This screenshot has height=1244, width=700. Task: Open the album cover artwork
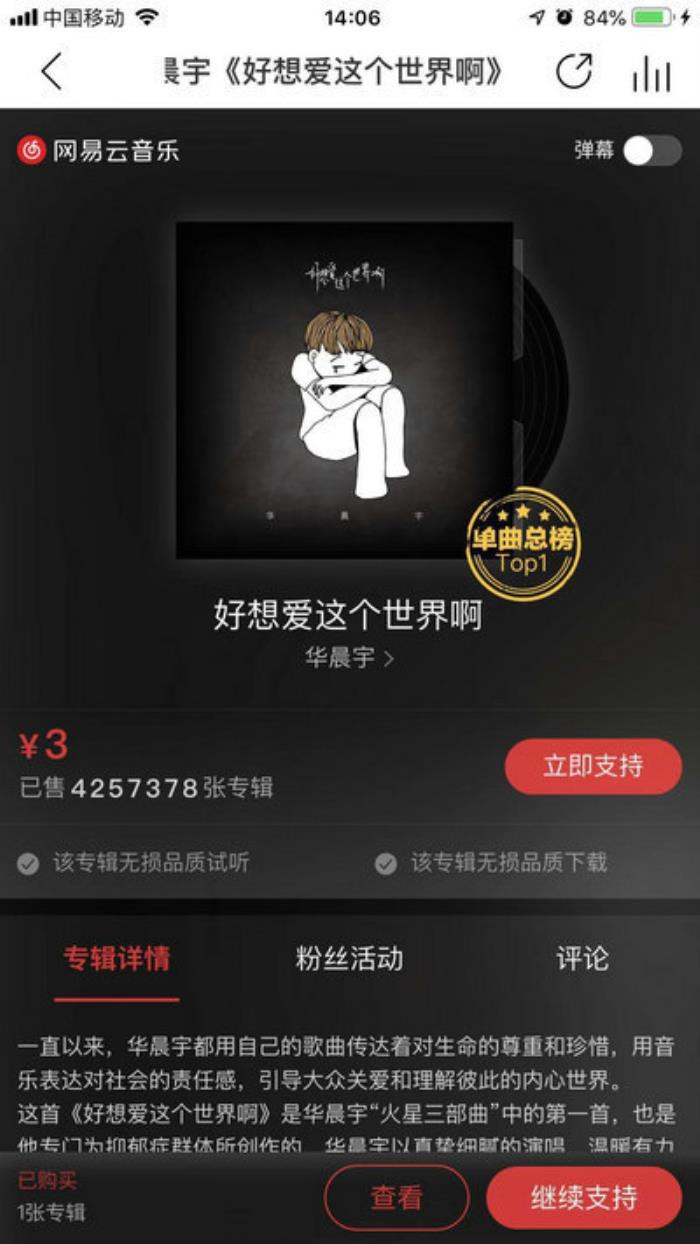[x=345, y=390]
